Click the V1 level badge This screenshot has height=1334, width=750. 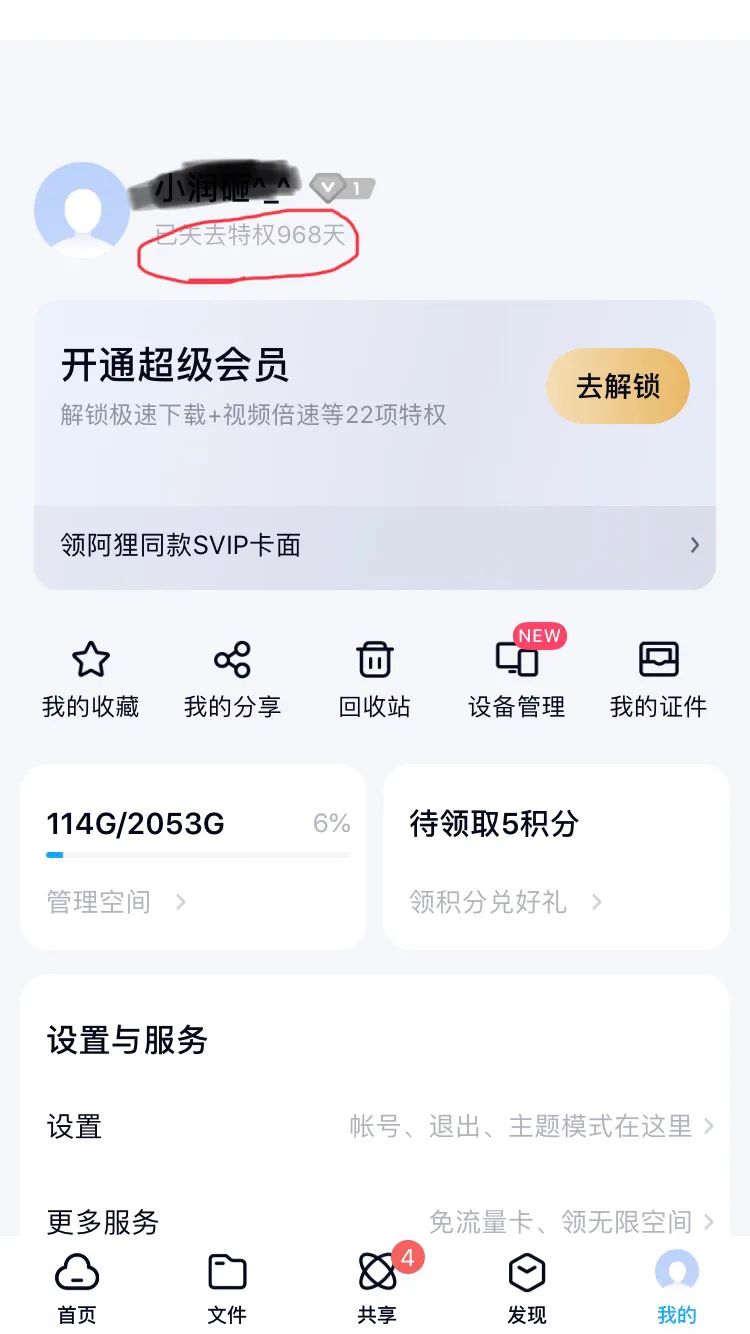click(341, 188)
